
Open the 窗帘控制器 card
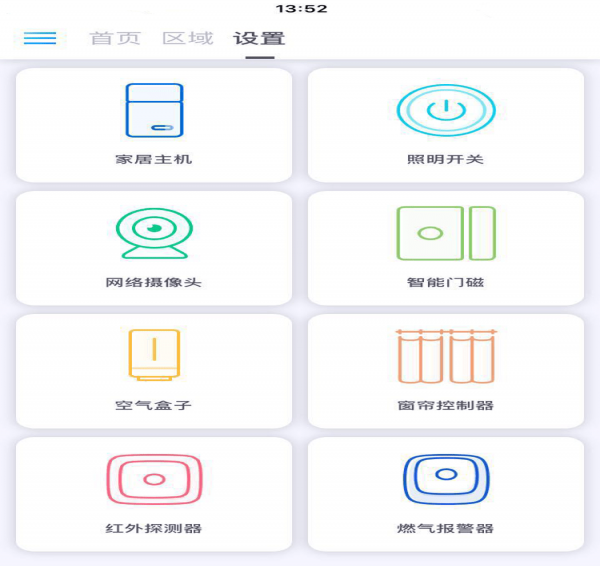pyautogui.click(x=445, y=371)
